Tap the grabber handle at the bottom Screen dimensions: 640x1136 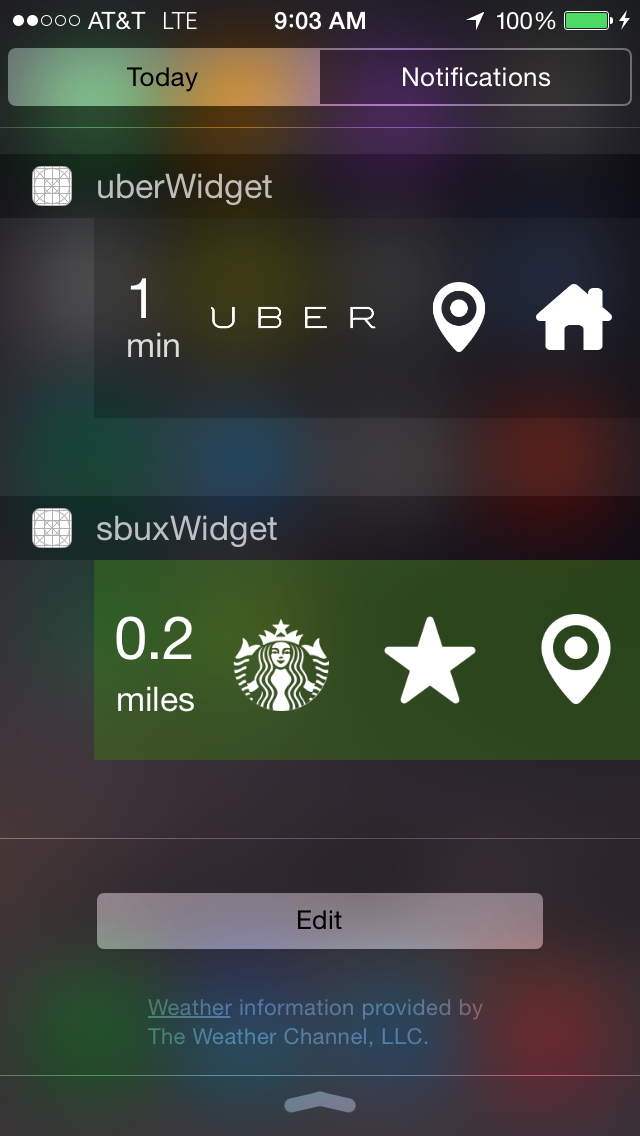tap(320, 1102)
